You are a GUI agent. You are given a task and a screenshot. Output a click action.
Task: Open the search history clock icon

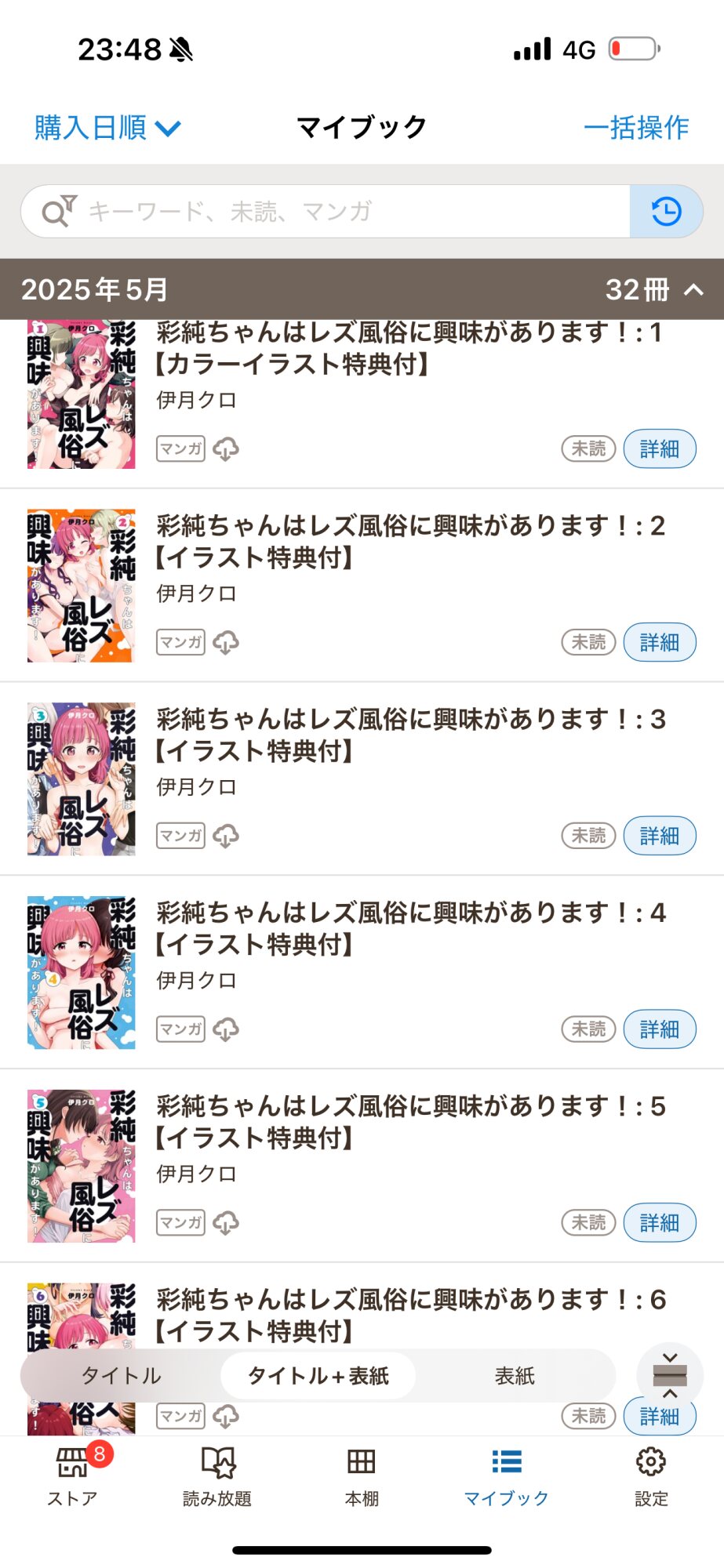(666, 212)
